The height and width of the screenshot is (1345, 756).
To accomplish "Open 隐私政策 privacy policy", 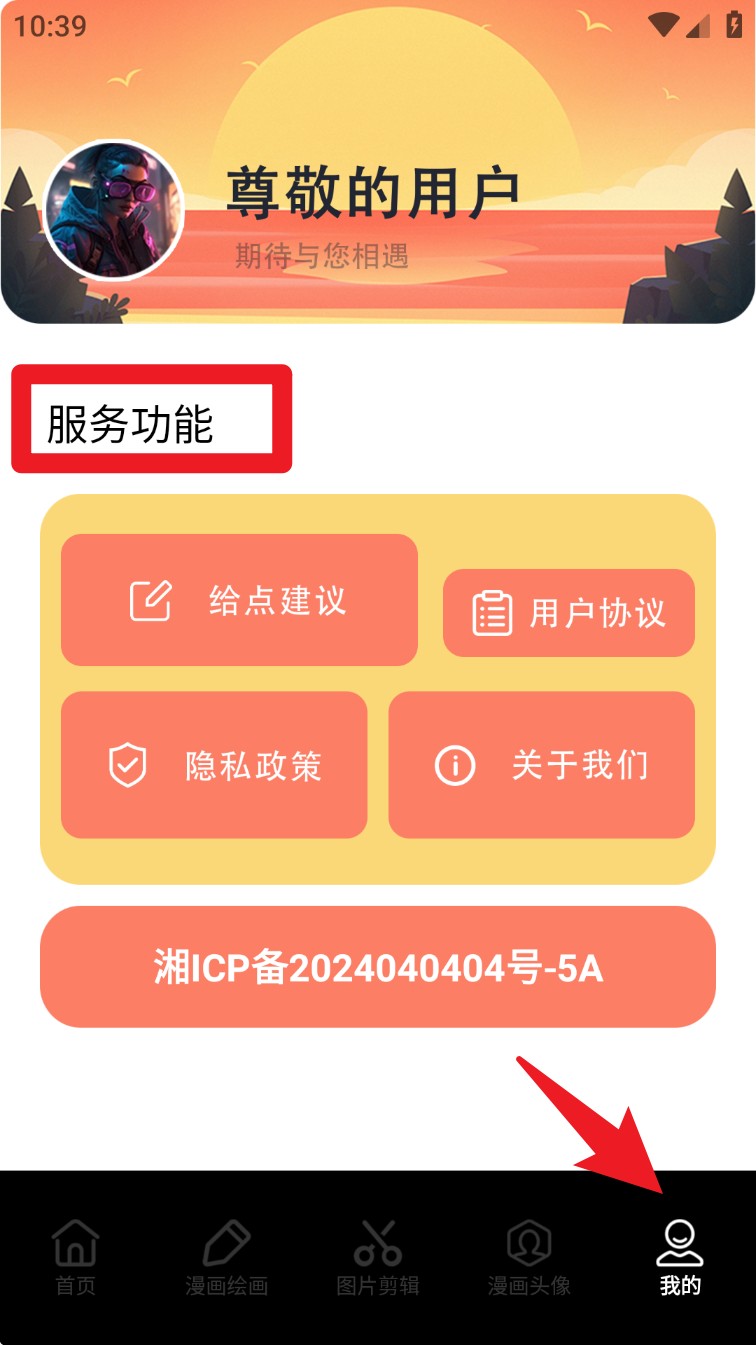I will click(x=214, y=765).
